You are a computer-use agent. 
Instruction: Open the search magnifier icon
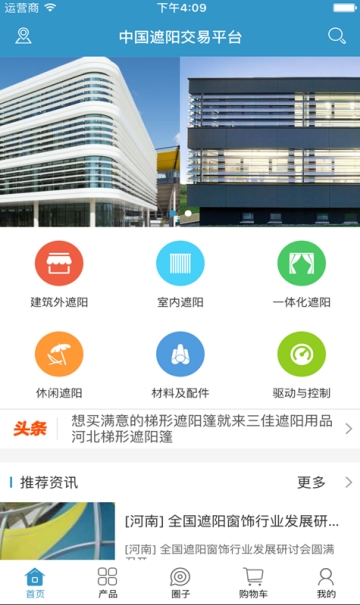336,36
